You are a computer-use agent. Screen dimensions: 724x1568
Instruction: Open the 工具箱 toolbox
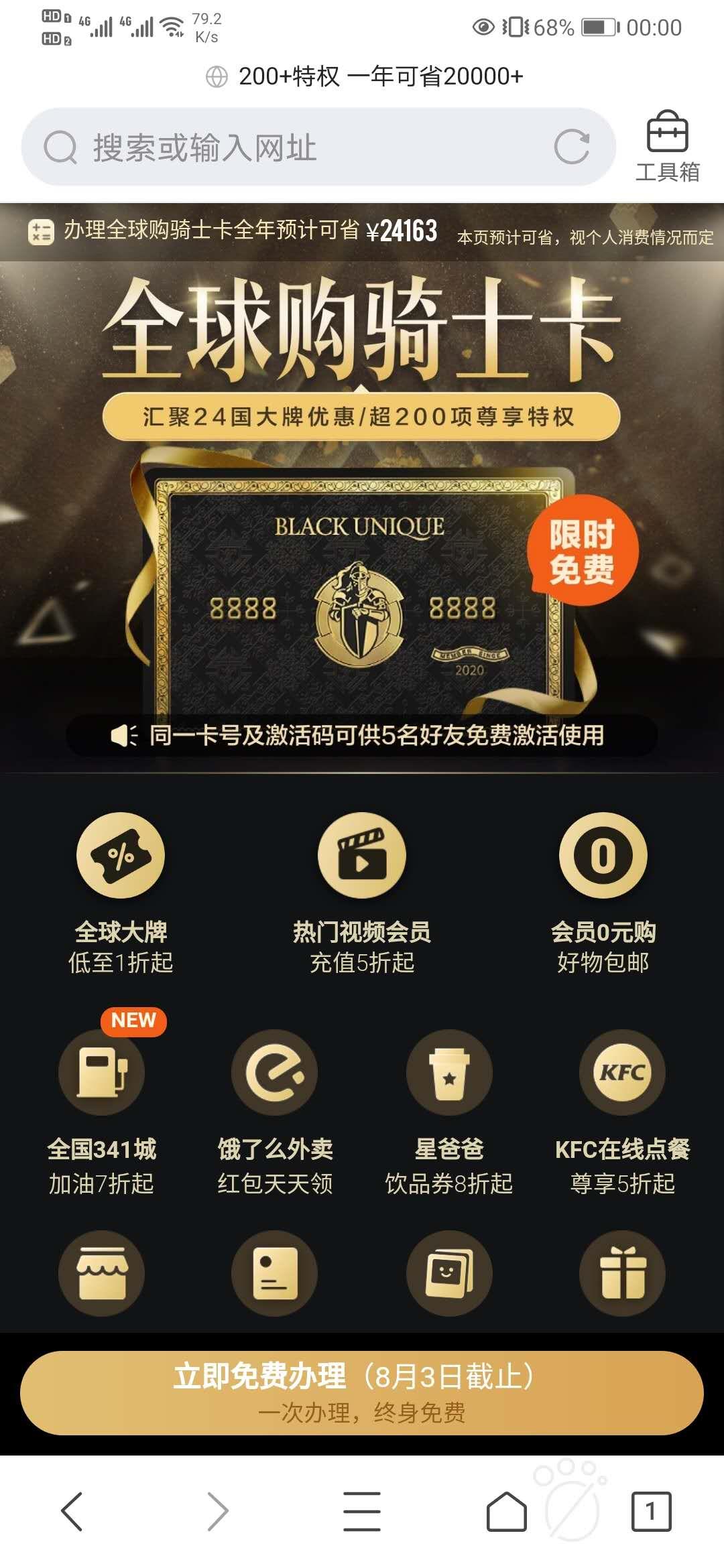[x=667, y=147]
